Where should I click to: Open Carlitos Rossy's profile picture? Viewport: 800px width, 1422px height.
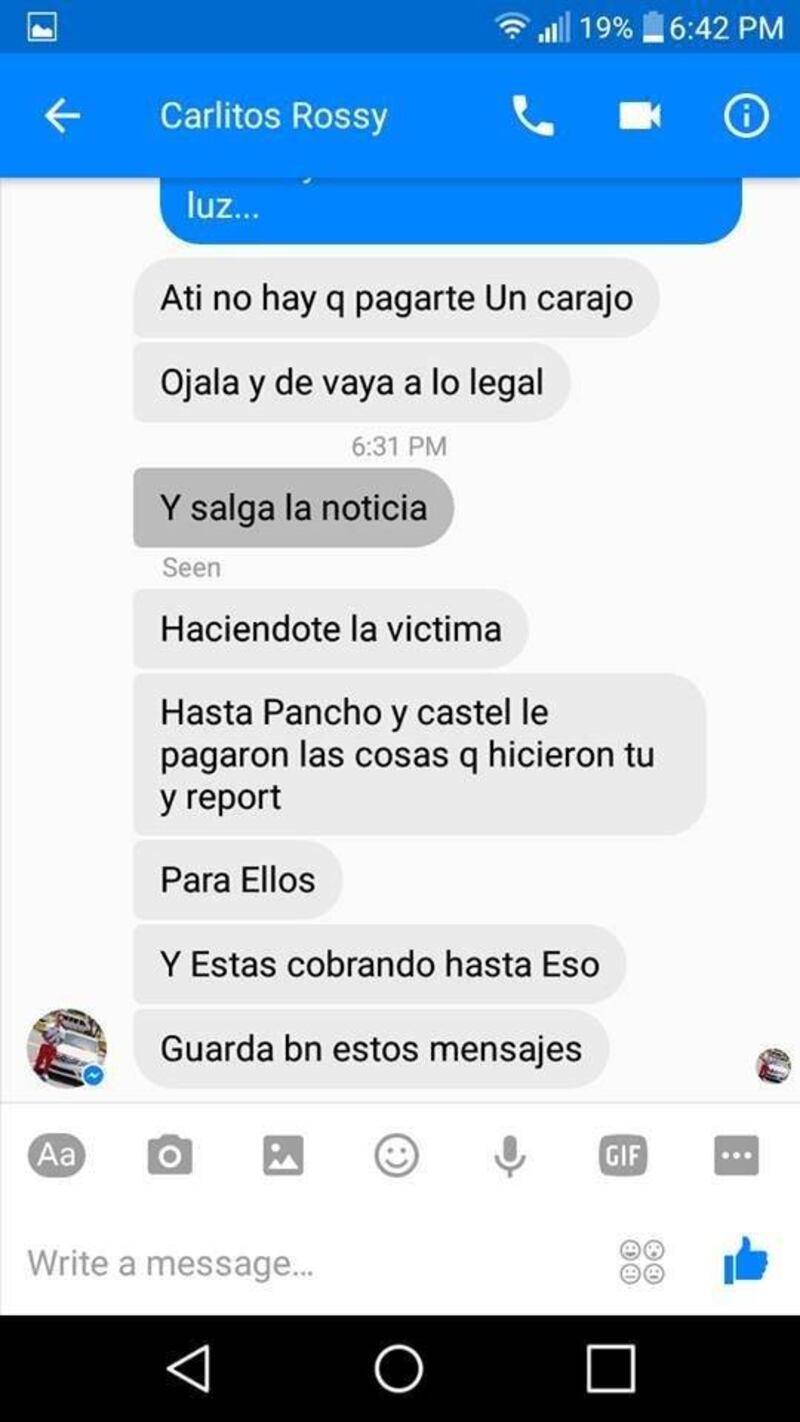(66, 1048)
